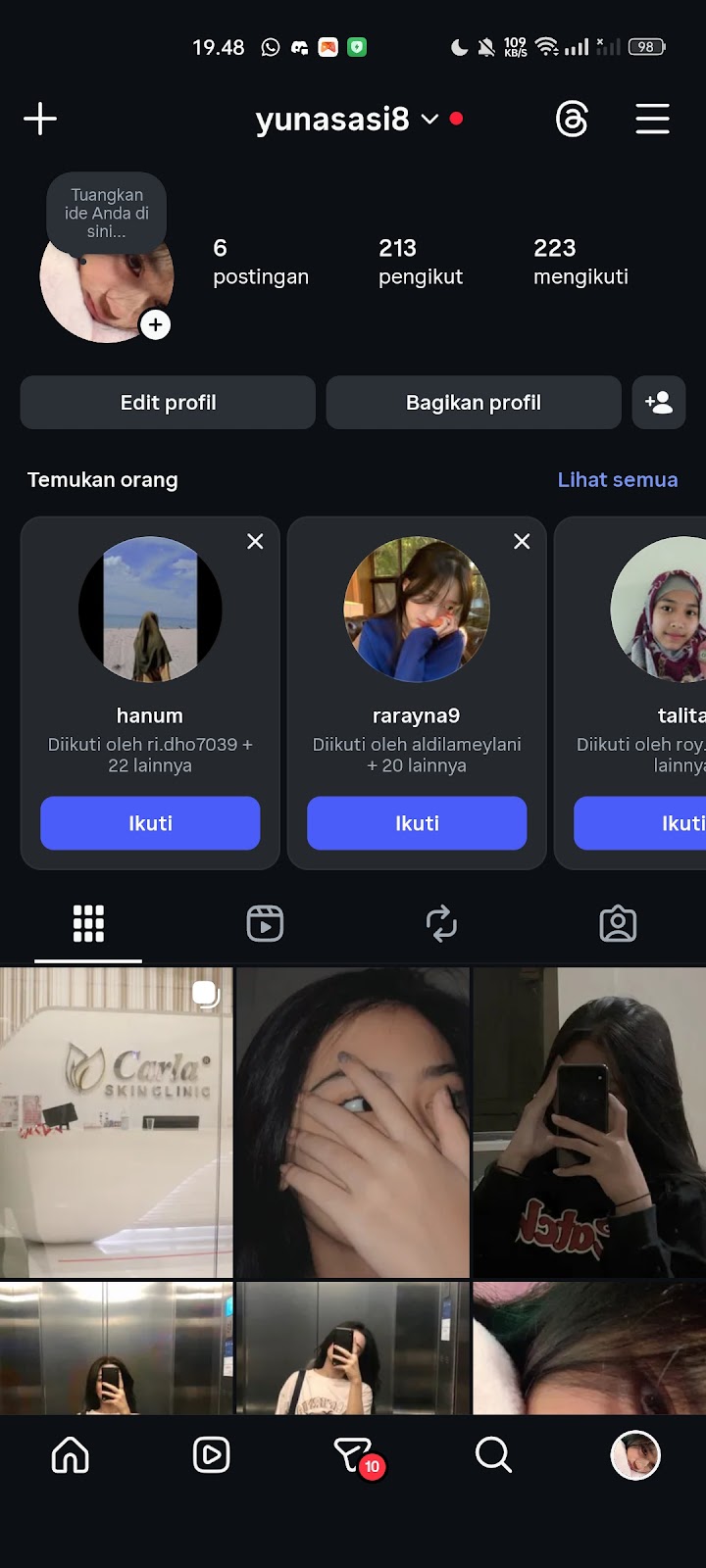The image size is (706, 1568).
Task: Open the discover people icon button
Action: pyautogui.click(x=659, y=403)
